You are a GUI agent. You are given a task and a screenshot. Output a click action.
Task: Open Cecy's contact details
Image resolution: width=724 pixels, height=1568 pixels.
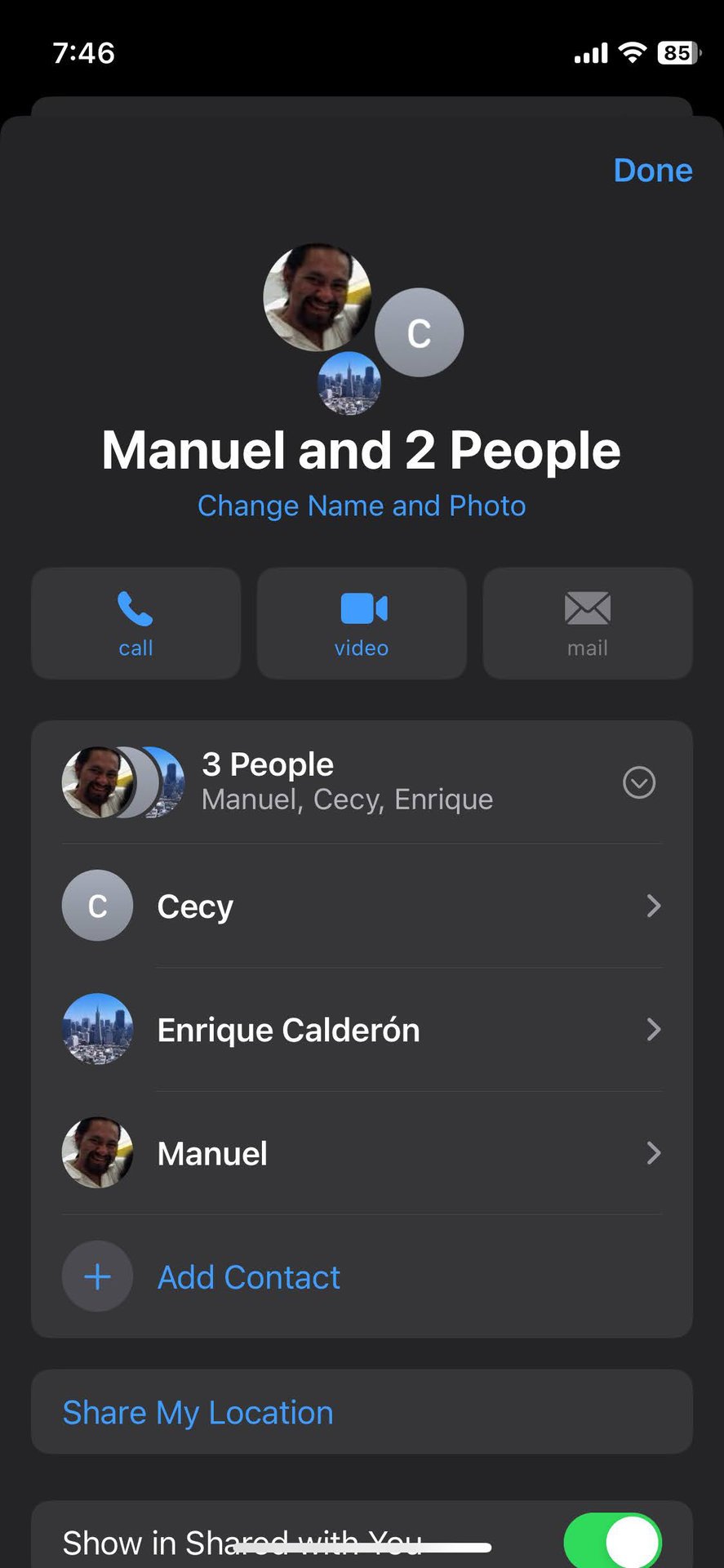point(362,906)
